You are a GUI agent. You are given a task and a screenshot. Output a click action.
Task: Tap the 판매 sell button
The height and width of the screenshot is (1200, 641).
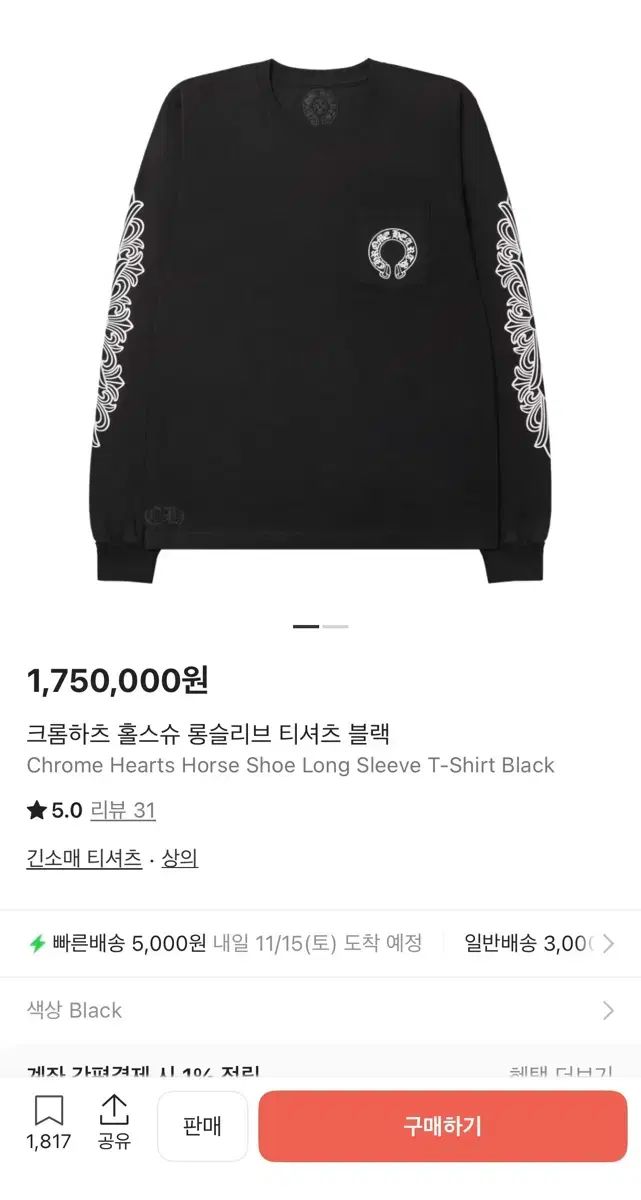pos(202,1126)
